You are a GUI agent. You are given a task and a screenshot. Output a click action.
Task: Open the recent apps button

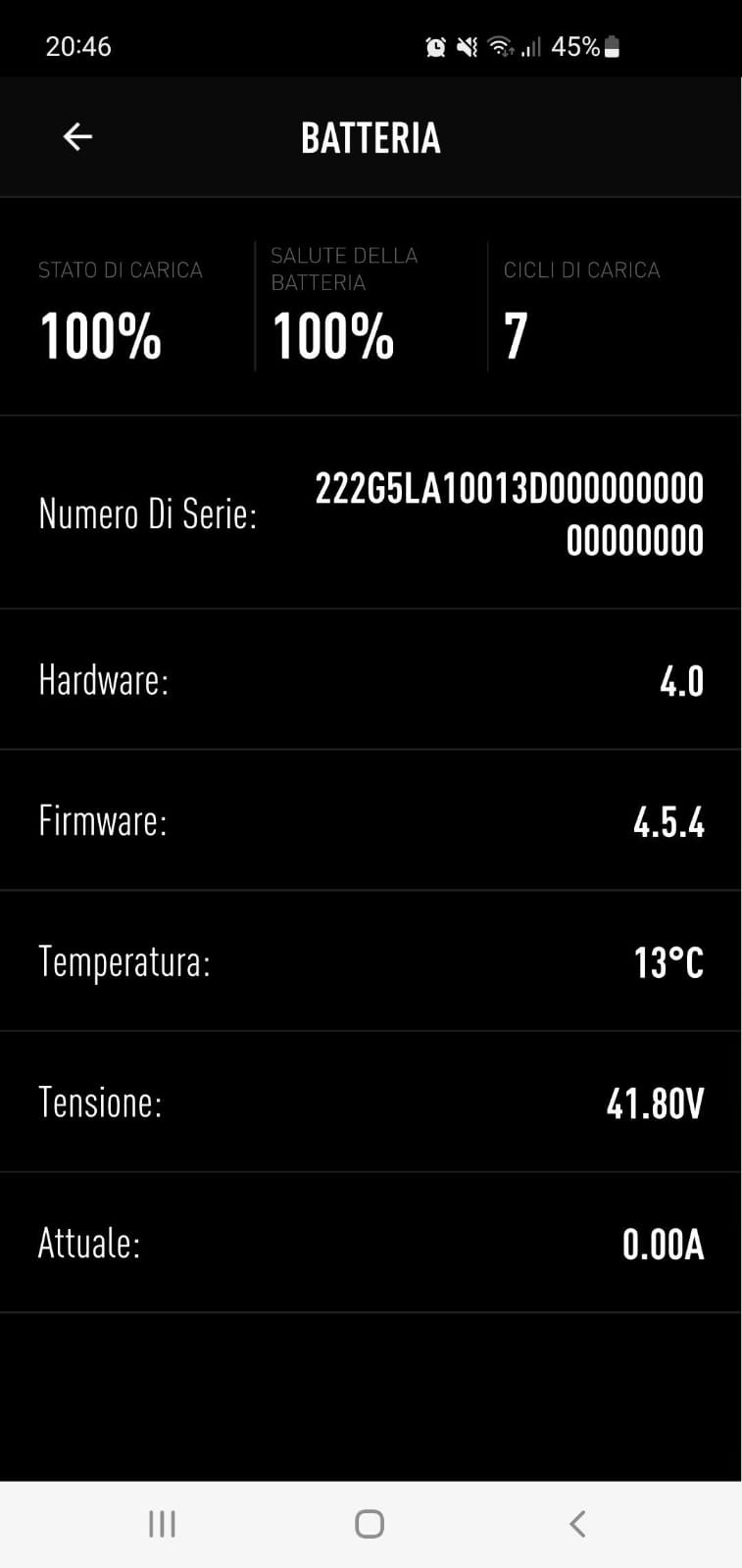tap(162, 1524)
